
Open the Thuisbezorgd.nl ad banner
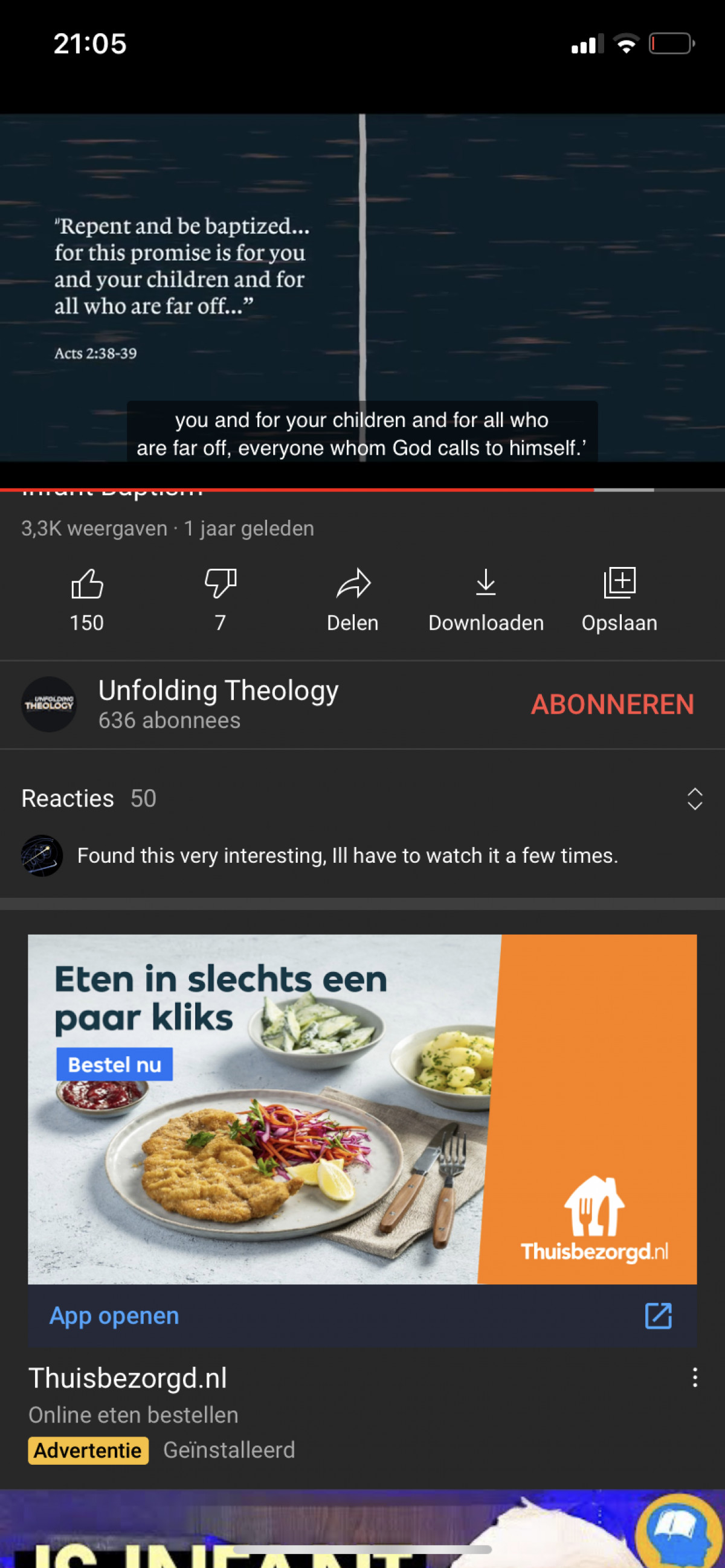362,1108
